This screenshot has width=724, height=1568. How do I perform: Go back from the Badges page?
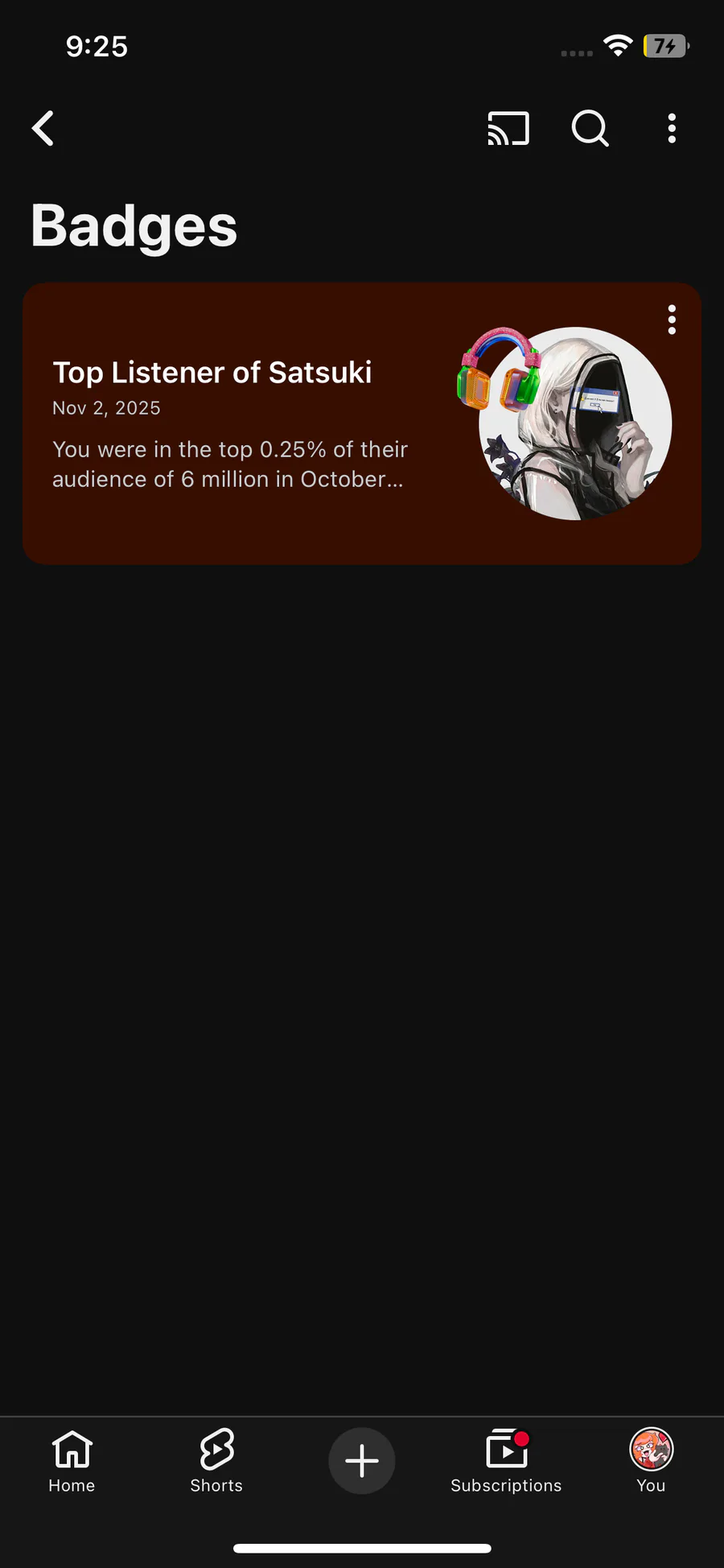coord(43,129)
